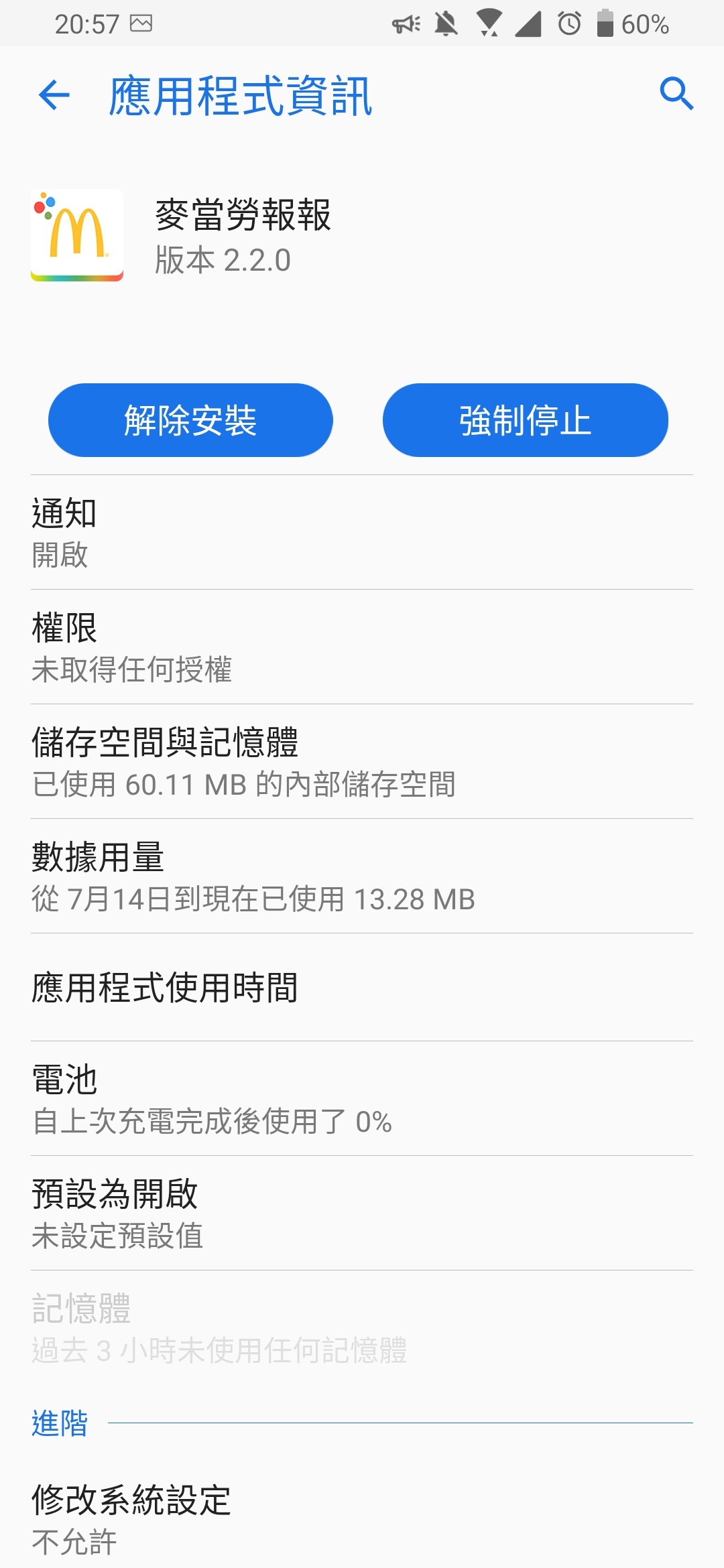View the 數據用量 data usage row
This screenshot has width=724, height=1568.
point(362,876)
